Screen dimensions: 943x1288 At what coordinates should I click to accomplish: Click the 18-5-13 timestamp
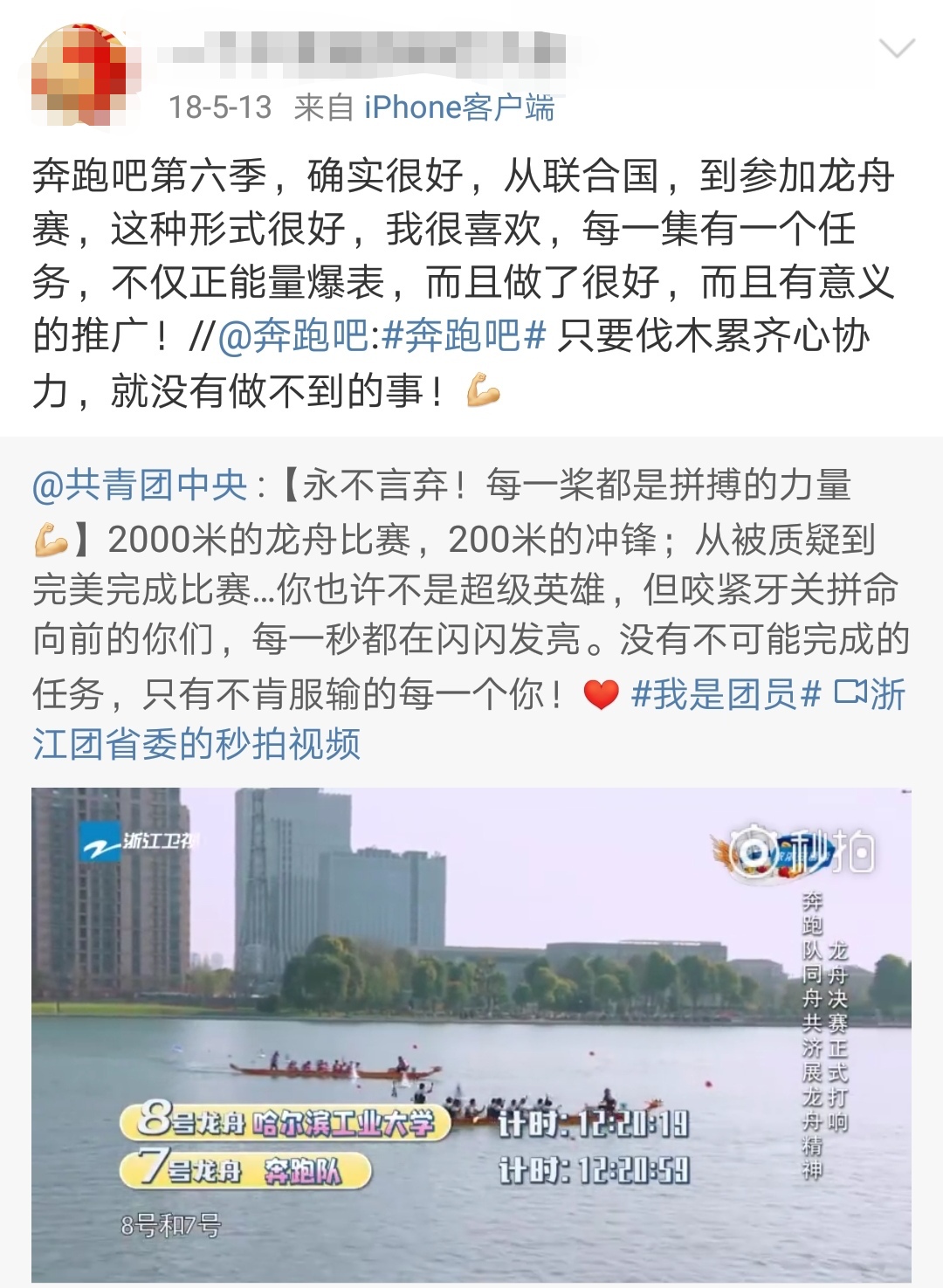[222, 106]
